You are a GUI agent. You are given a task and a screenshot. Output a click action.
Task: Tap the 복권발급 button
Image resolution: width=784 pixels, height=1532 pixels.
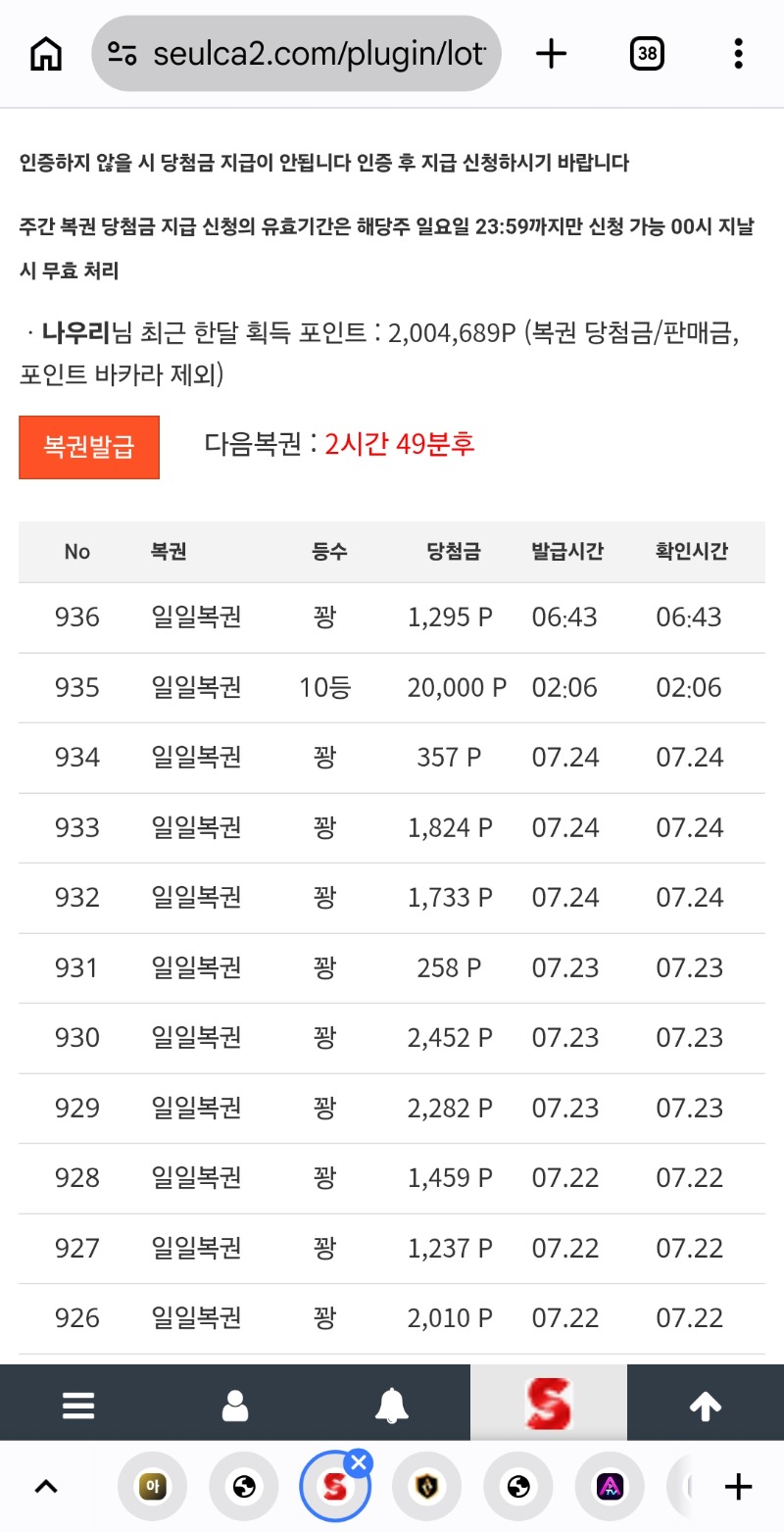(89, 447)
